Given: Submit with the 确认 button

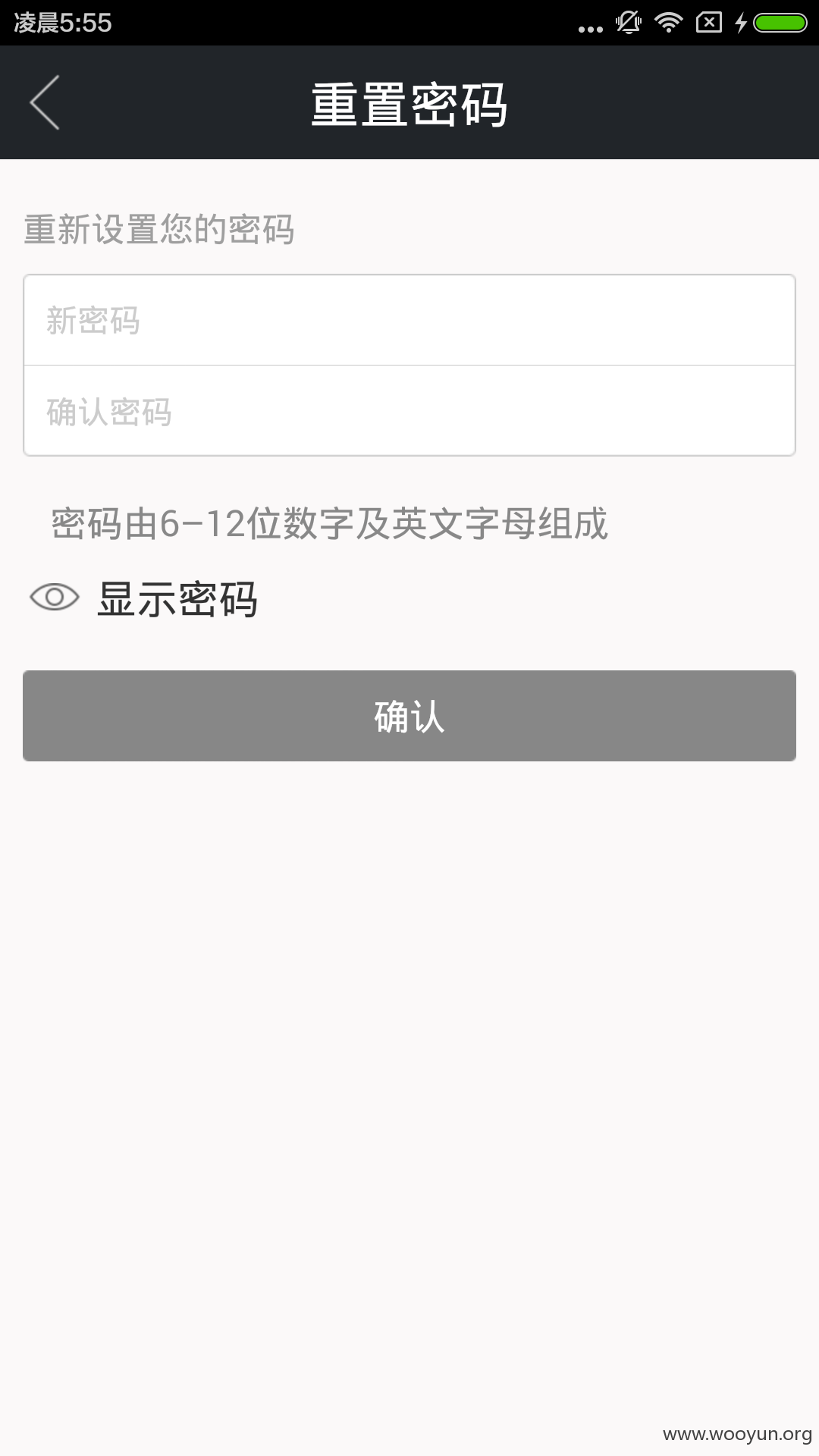Looking at the screenshot, I should click(x=409, y=716).
